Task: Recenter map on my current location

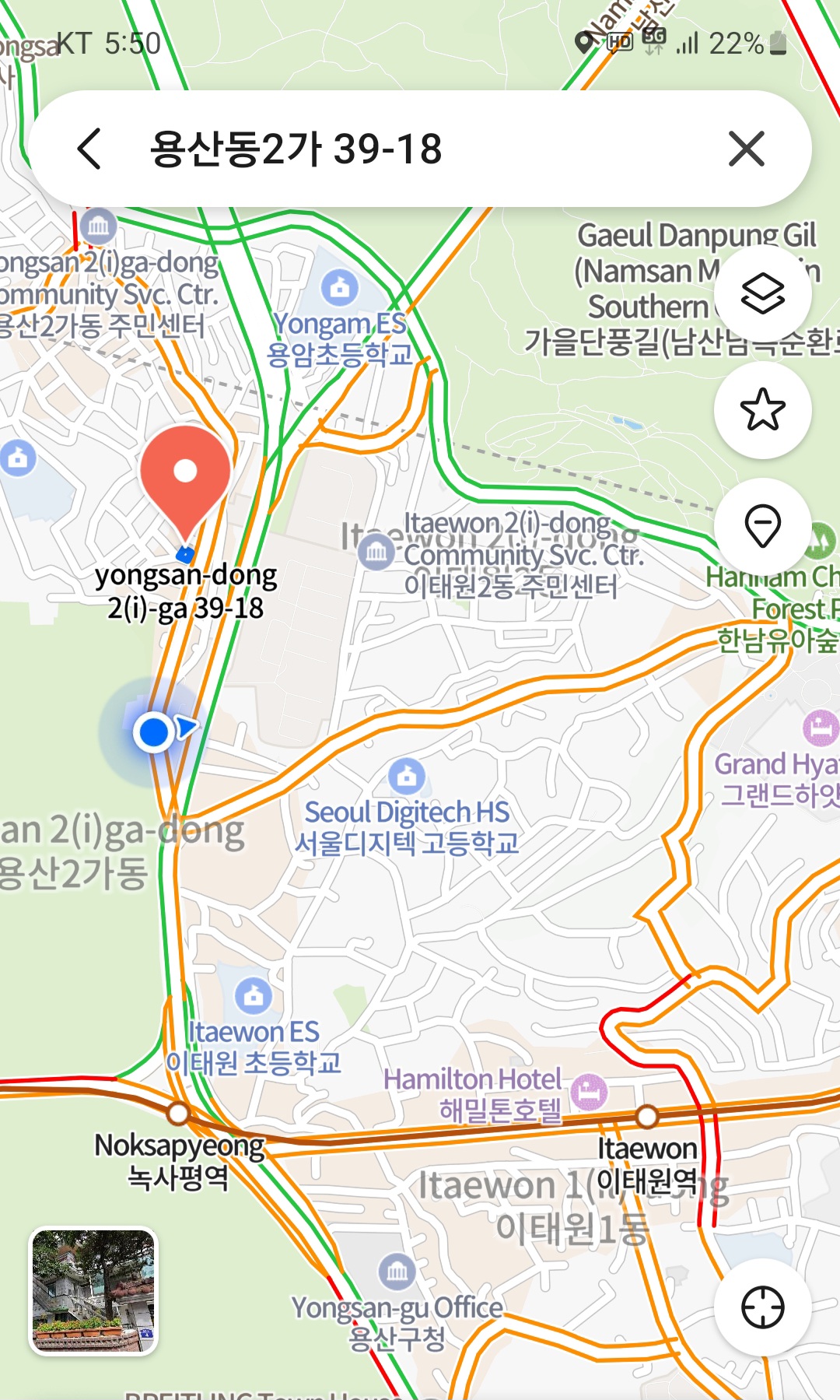Action: (x=762, y=1307)
